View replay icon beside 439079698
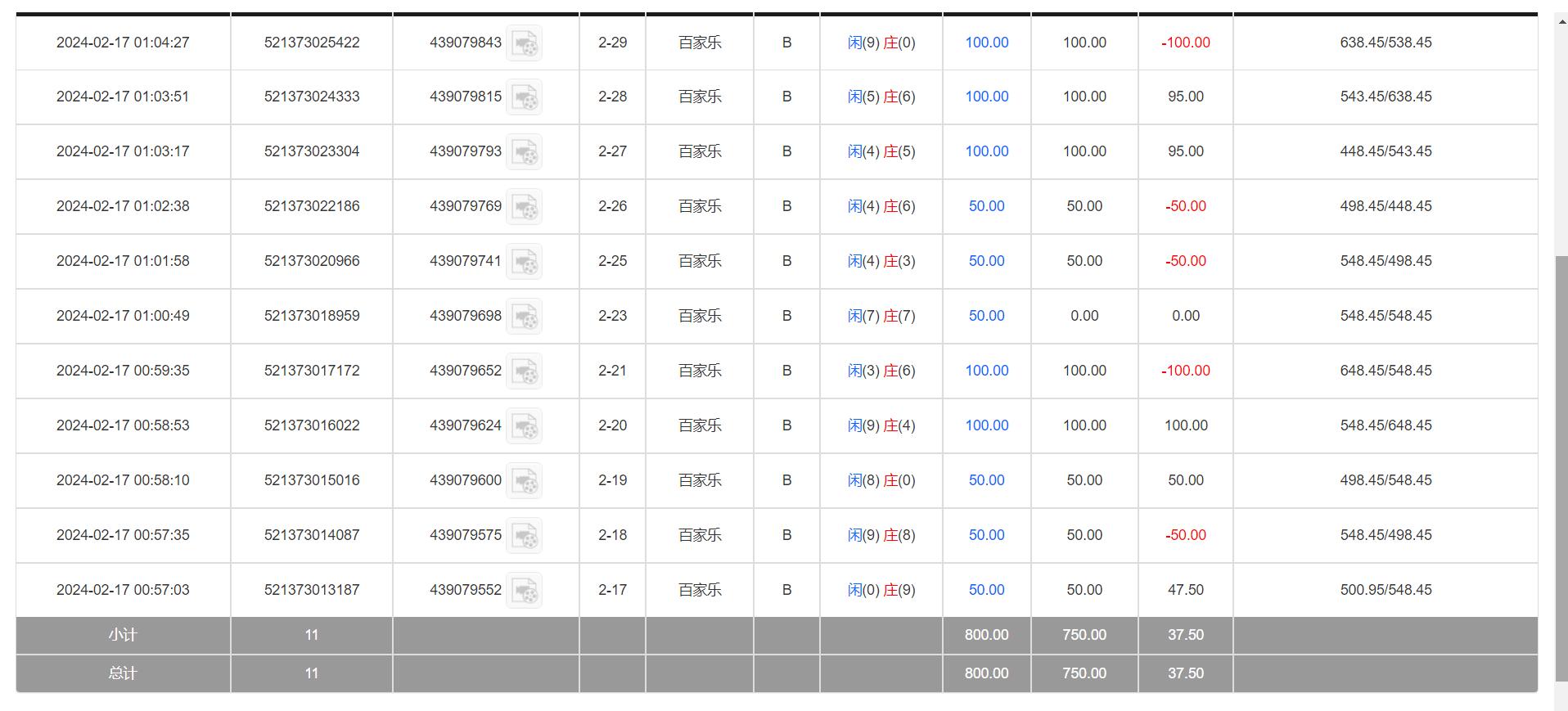This screenshot has width=1568, height=711. tap(524, 317)
